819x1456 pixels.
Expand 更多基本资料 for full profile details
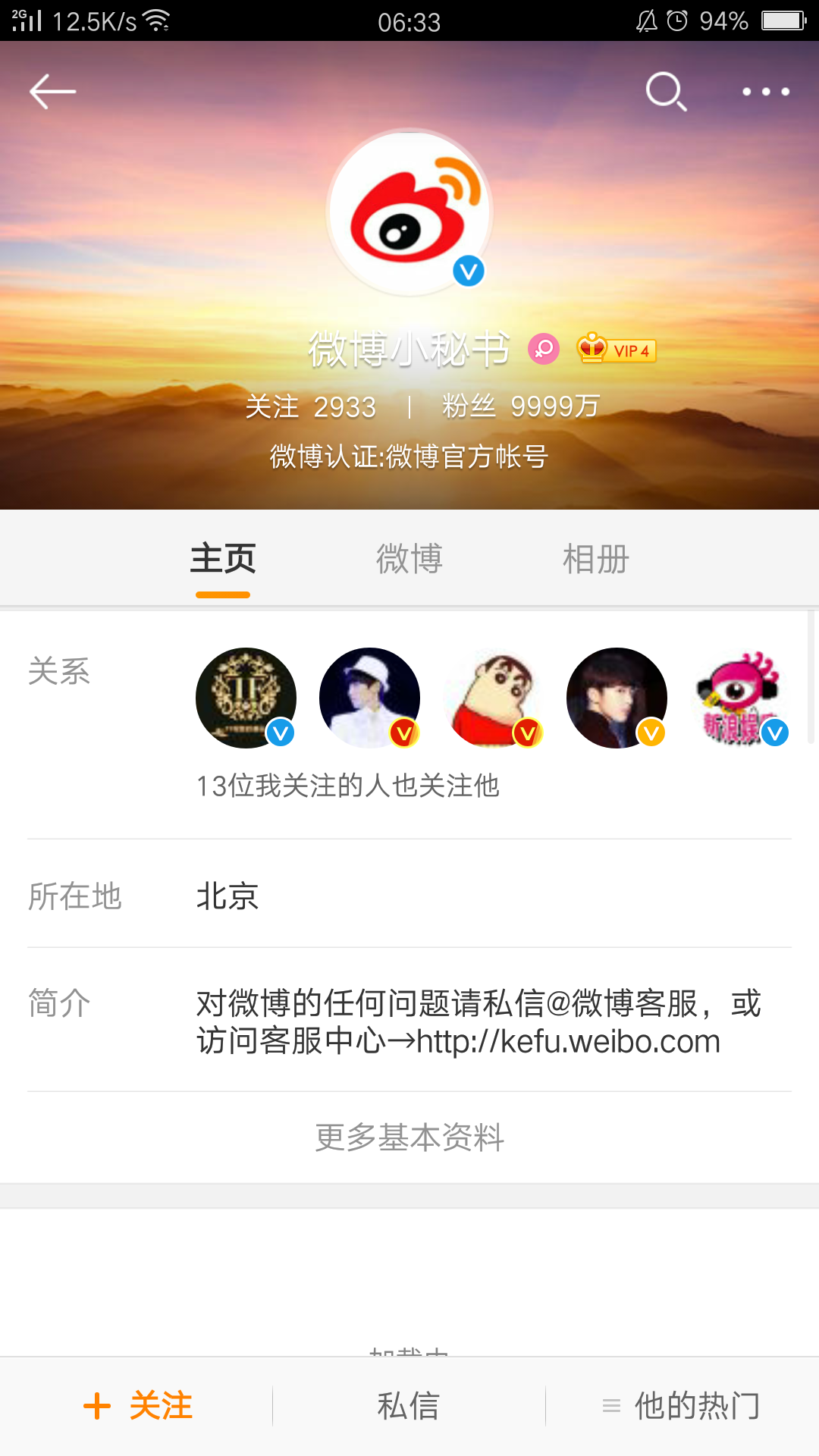tap(409, 1135)
